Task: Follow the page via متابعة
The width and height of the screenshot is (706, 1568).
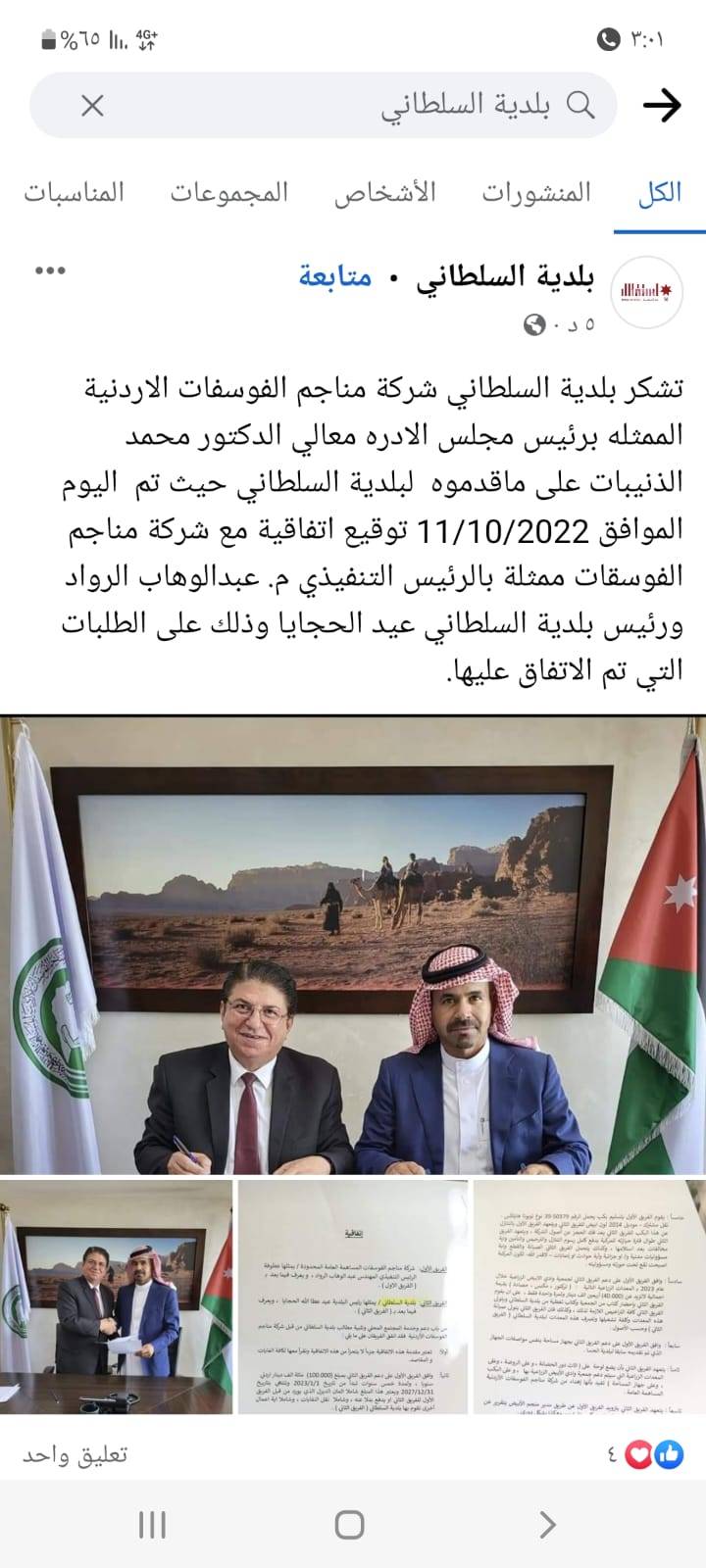Action: point(335,277)
